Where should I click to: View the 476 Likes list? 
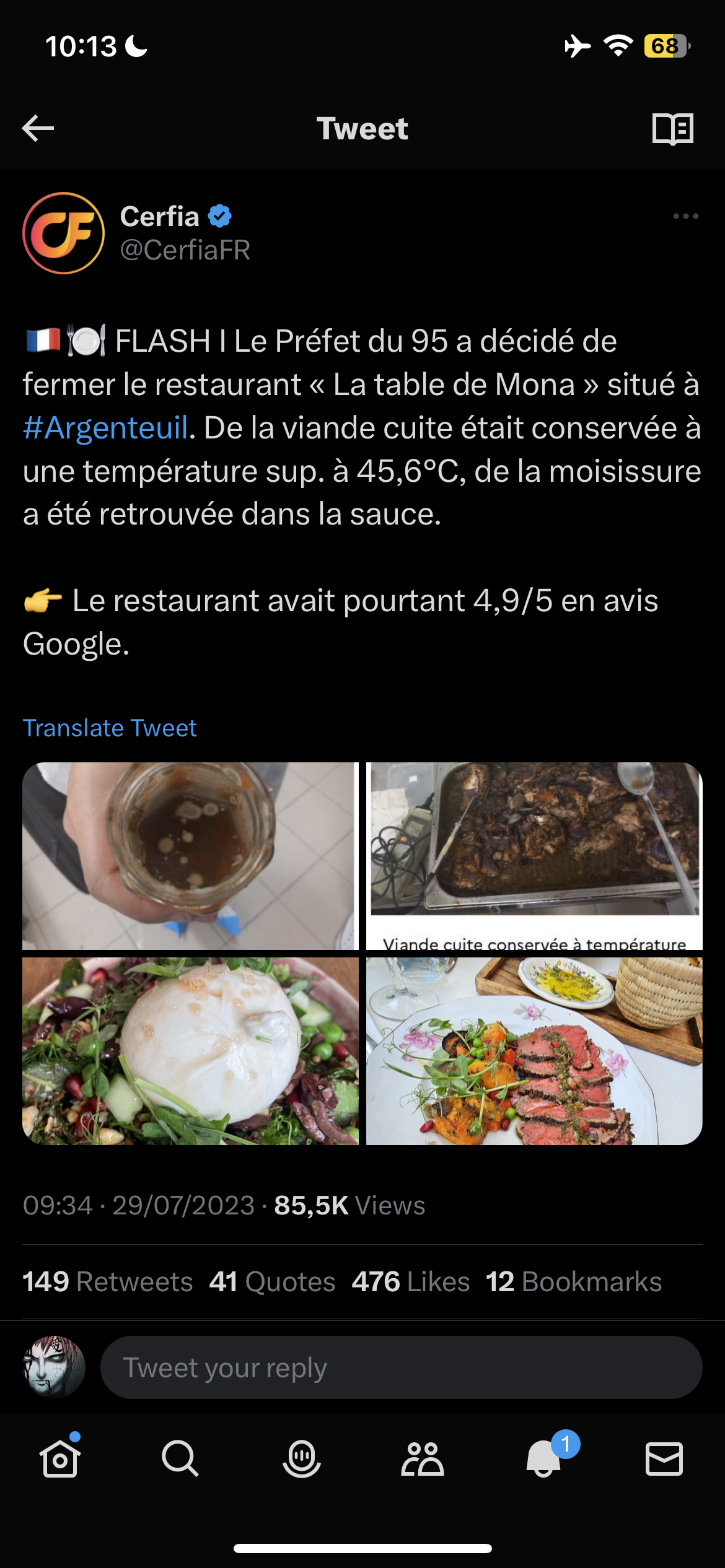410,1282
